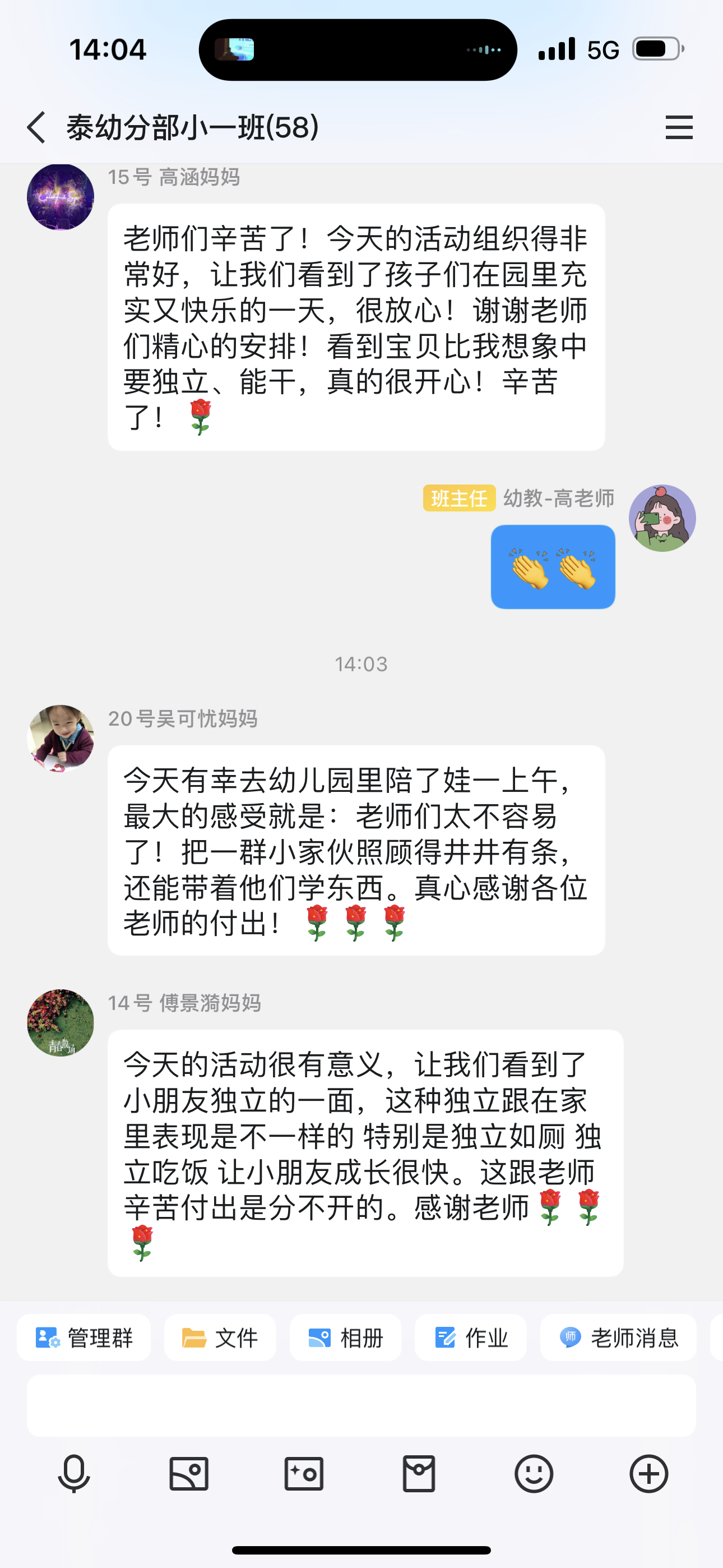Image resolution: width=723 pixels, height=1568 pixels.
Task: Open the group menu icon
Action: click(679, 128)
